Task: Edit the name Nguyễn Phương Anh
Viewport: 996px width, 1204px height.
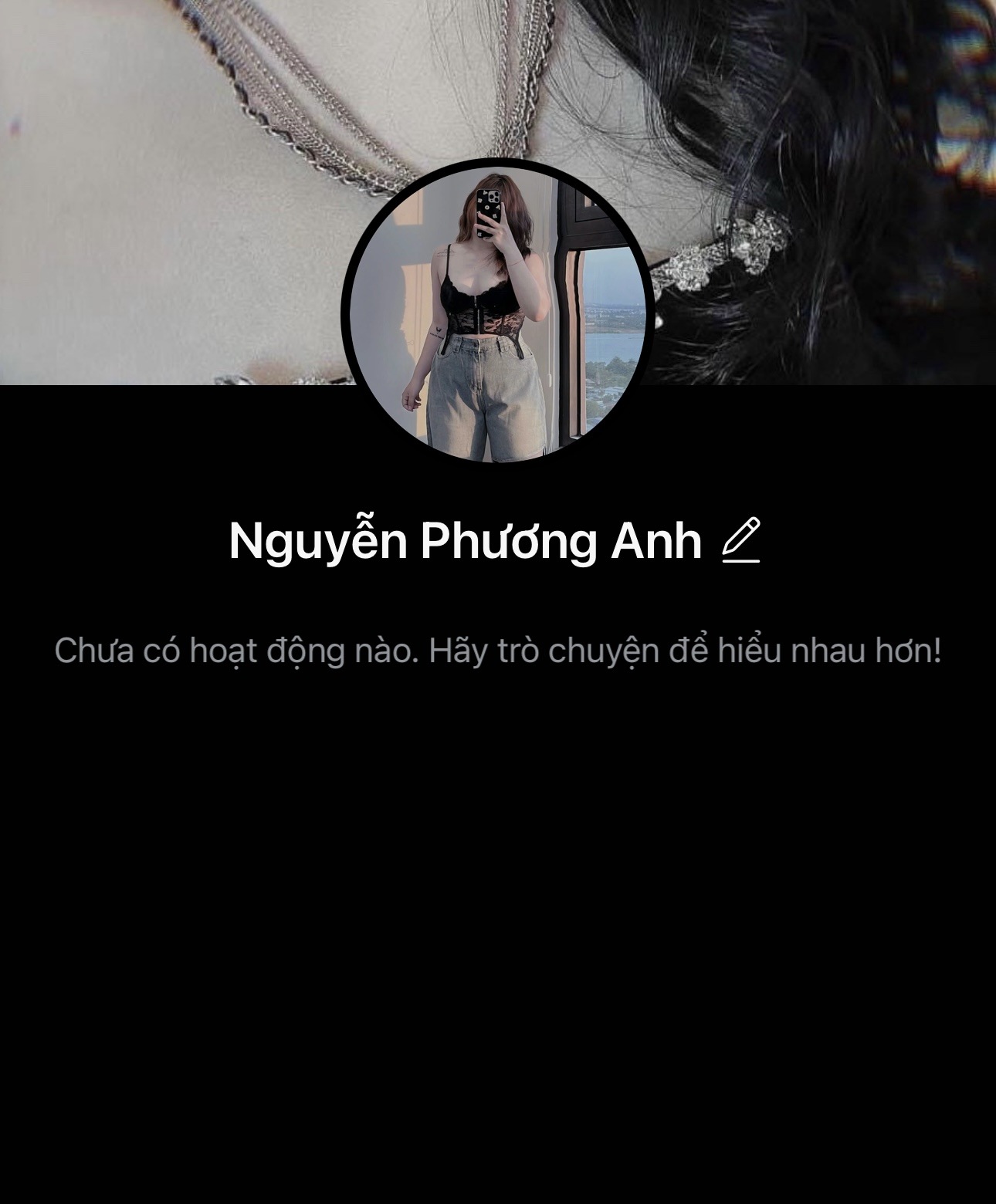Action: pos(741,540)
